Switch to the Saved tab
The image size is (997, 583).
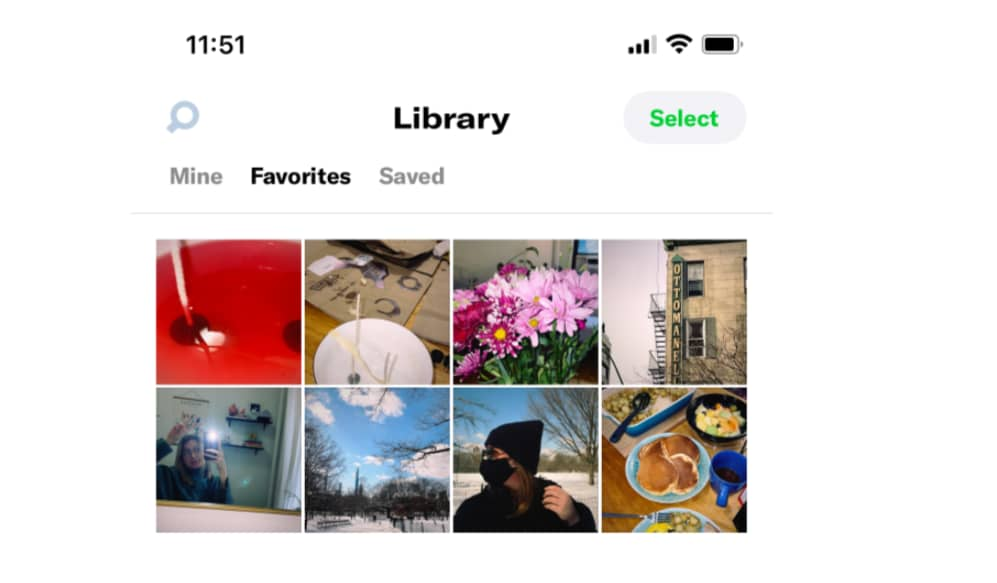click(x=411, y=177)
